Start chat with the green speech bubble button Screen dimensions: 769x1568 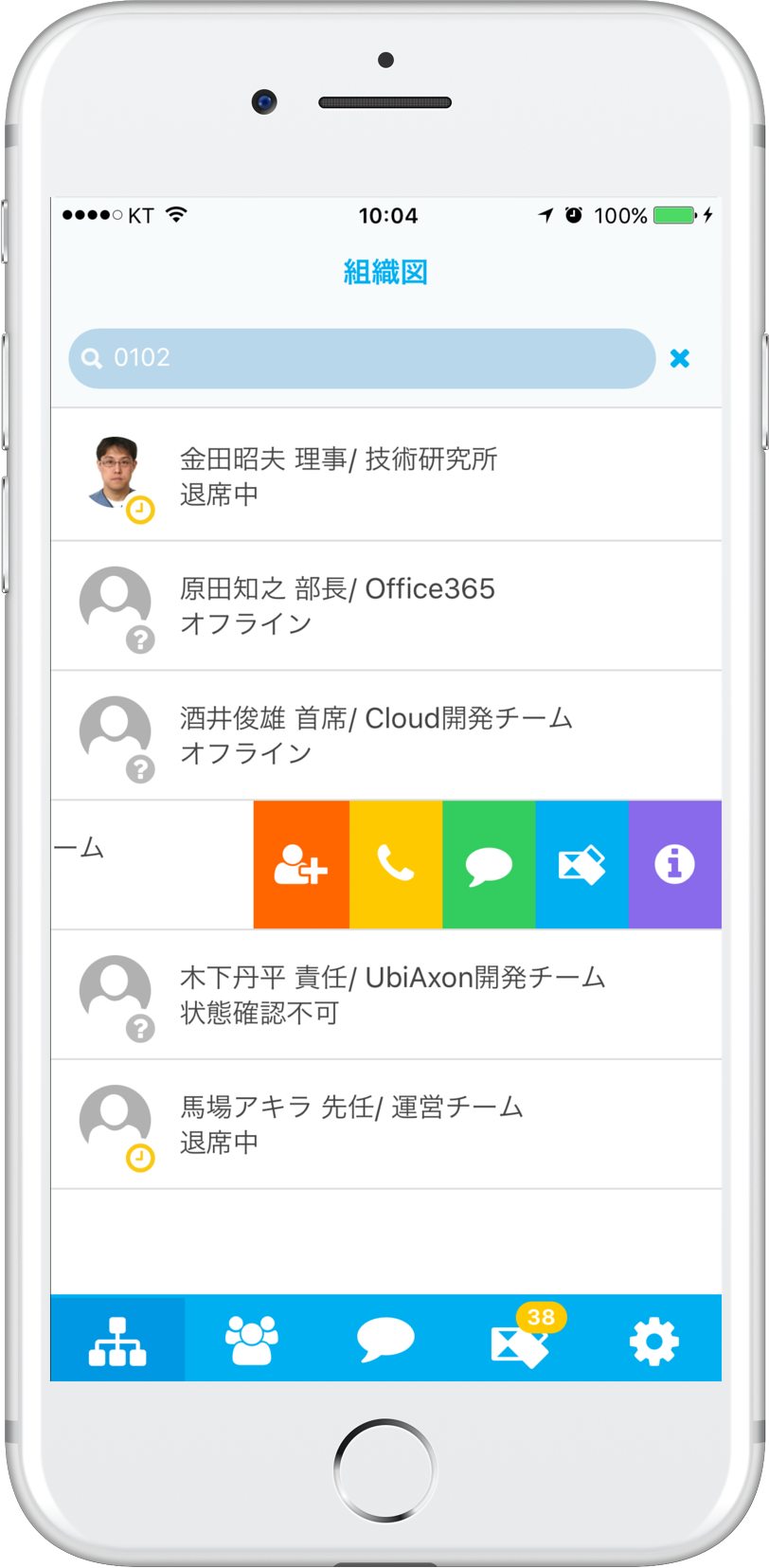coord(489,864)
